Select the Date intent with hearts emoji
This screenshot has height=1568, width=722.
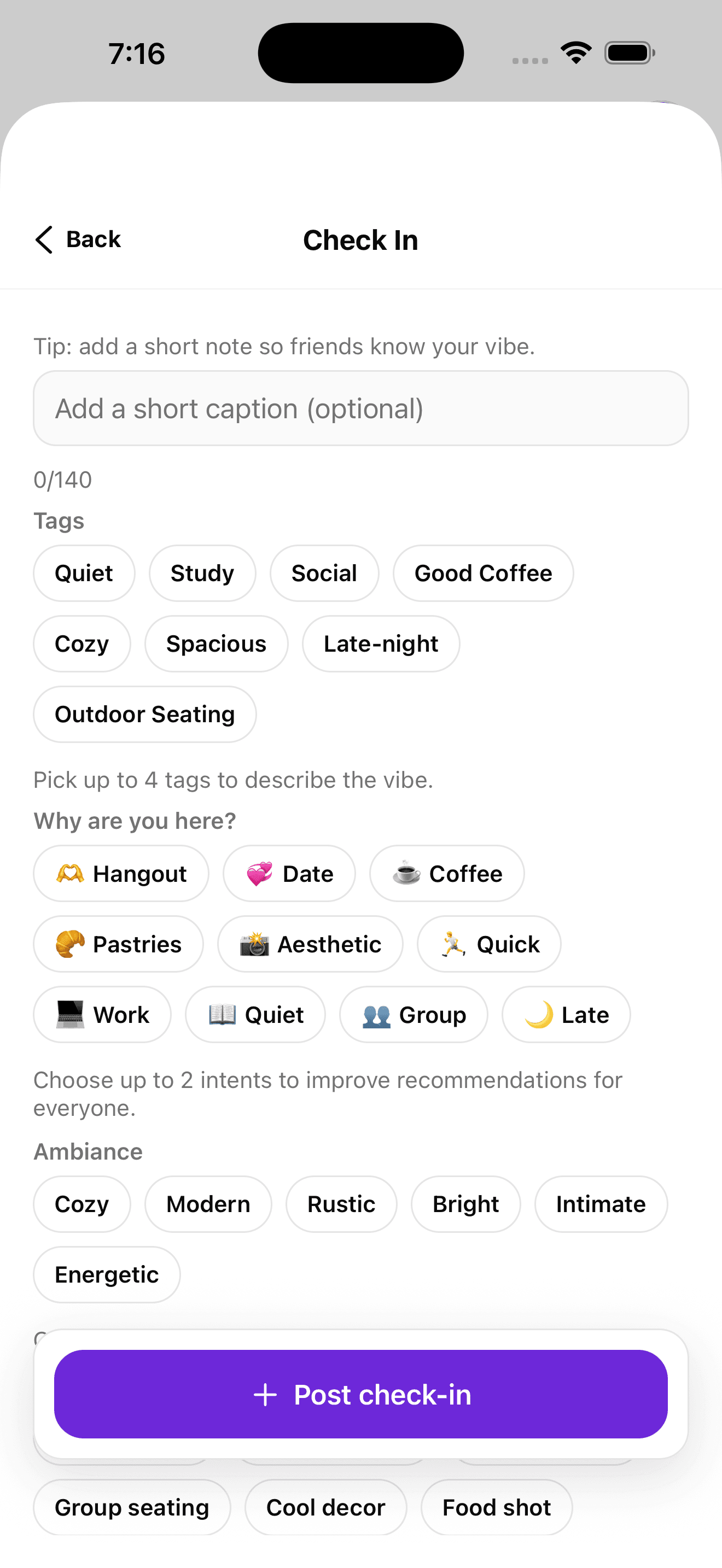[289, 874]
